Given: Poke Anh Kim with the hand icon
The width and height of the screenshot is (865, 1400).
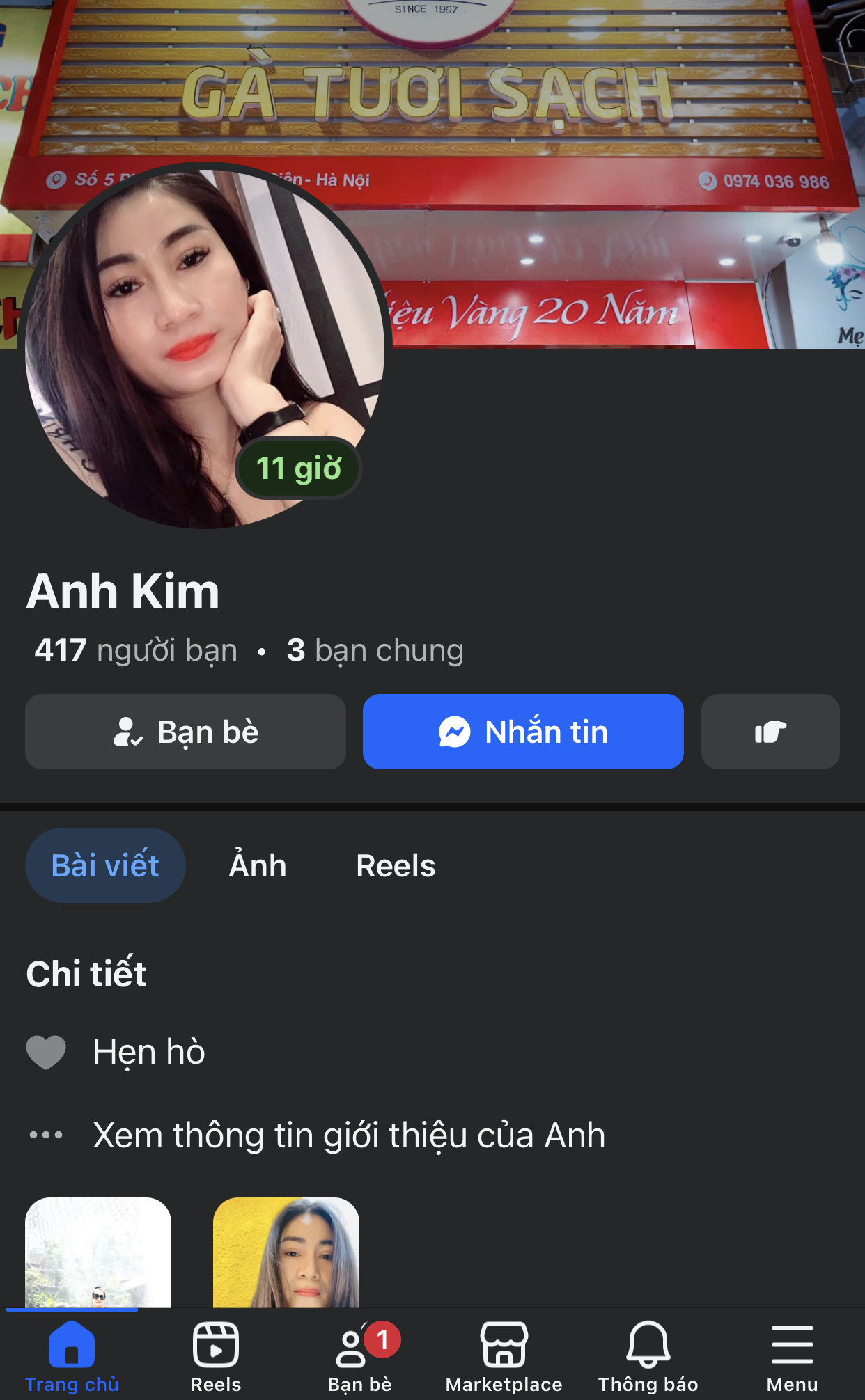Looking at the screenshot, I should coord(770,732).
